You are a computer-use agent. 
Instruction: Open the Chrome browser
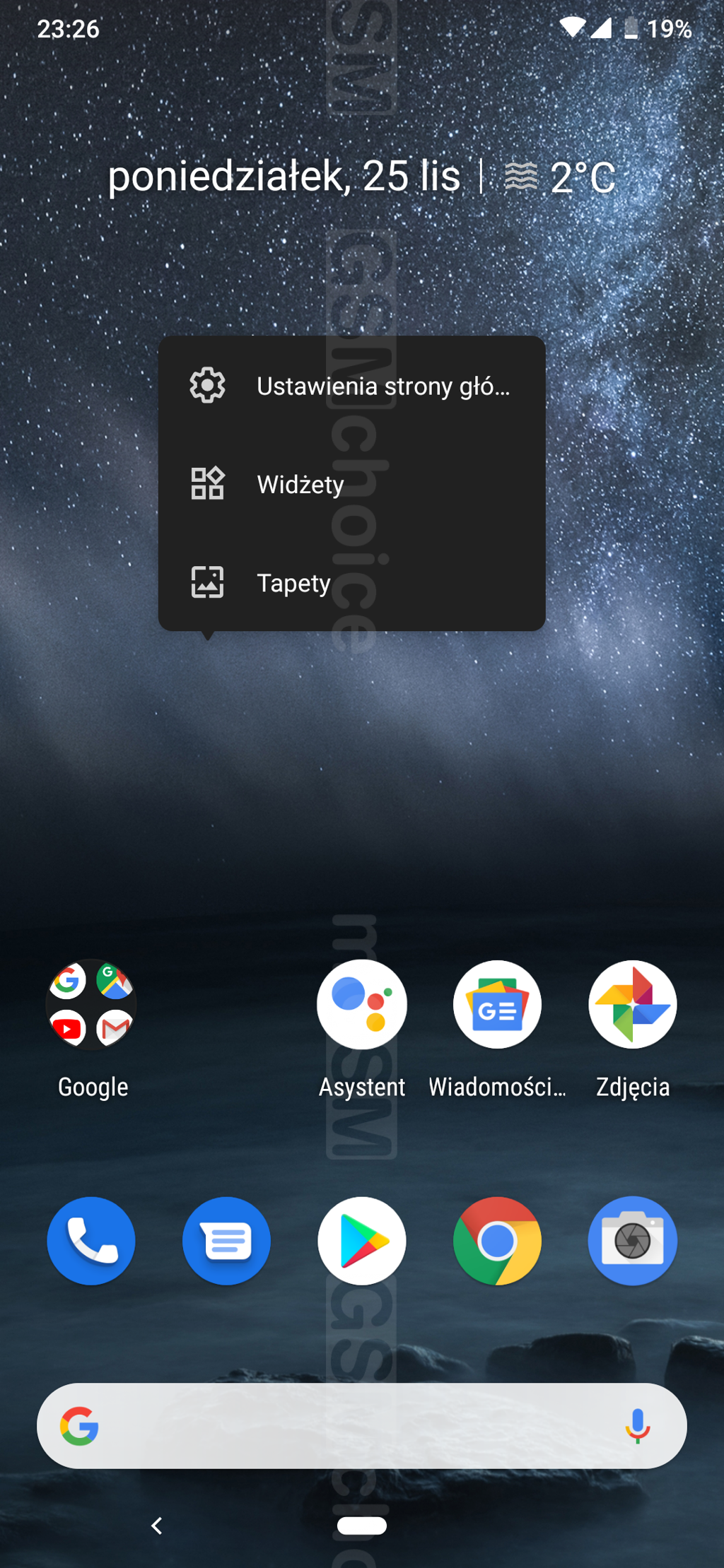(497, 1241)
